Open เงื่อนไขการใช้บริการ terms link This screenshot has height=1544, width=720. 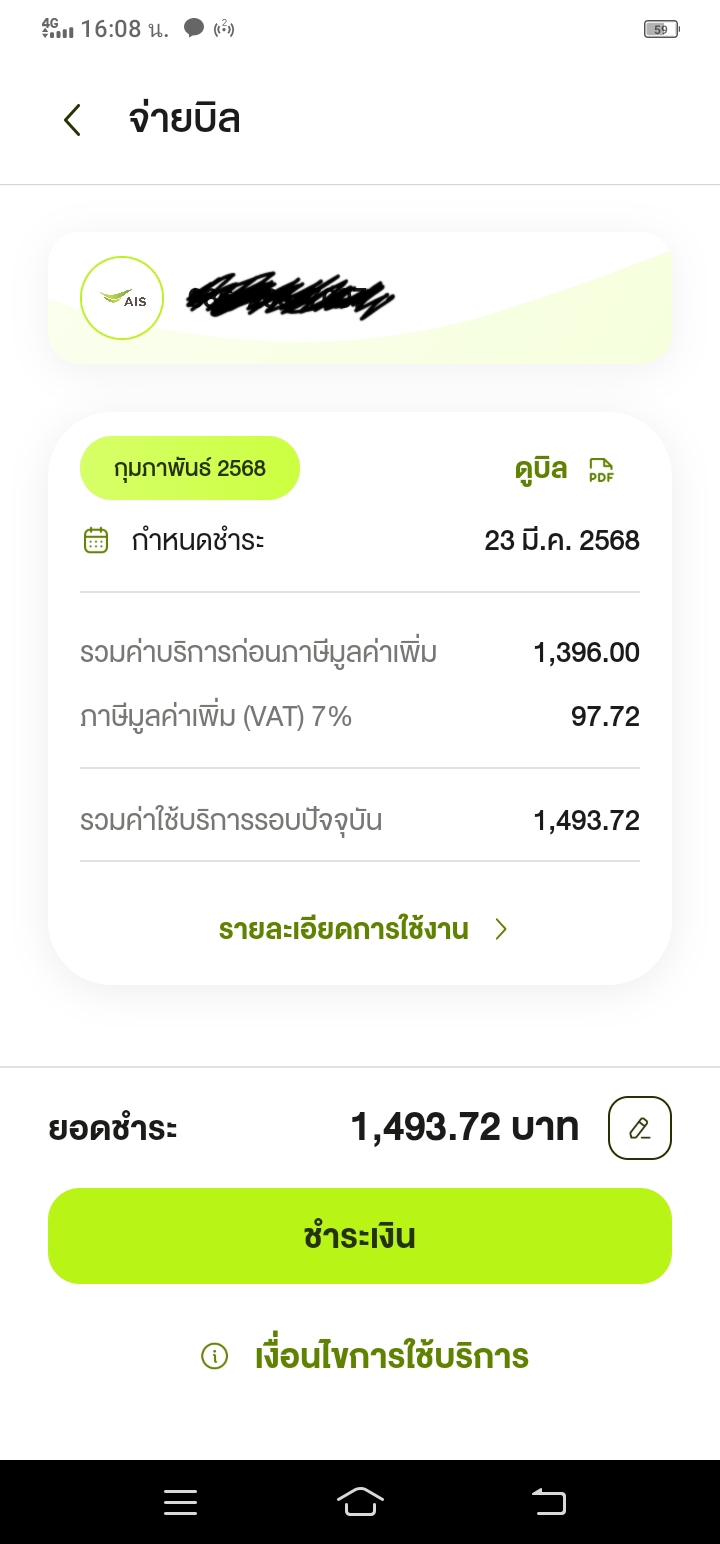365,1356
